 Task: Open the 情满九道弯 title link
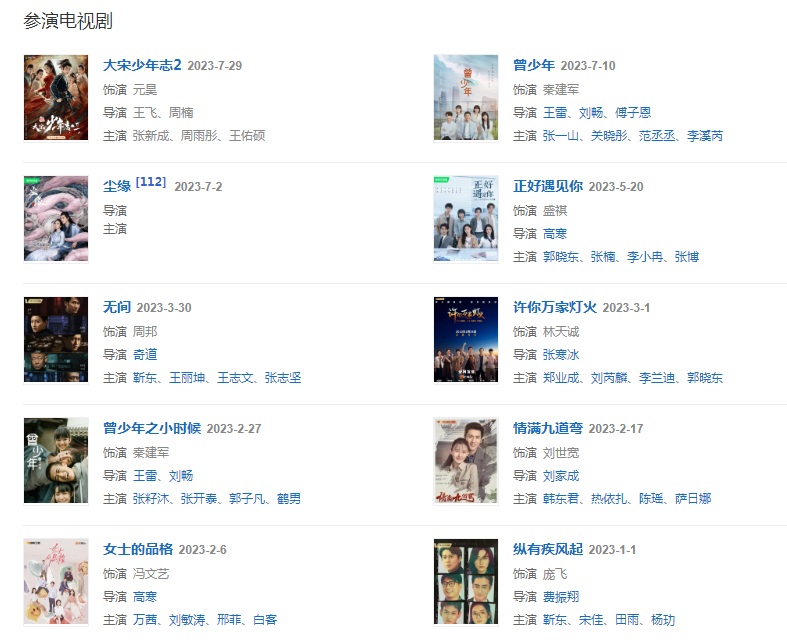547,429
